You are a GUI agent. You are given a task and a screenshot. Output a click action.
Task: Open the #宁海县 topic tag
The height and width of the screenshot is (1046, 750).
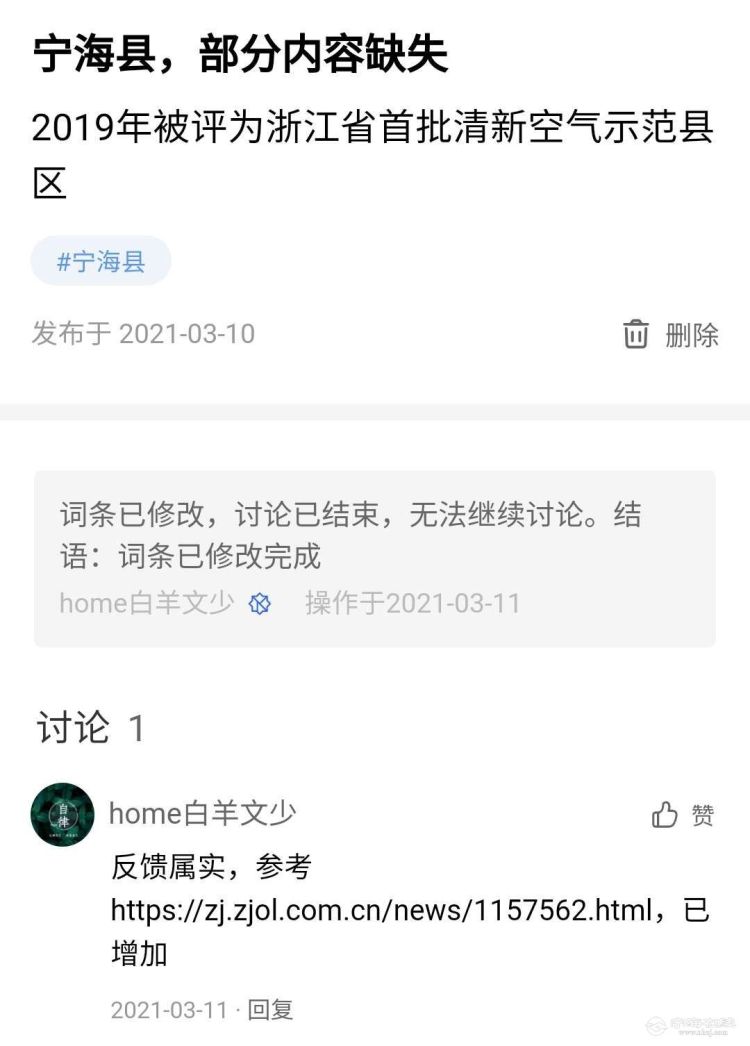[101, 262]
